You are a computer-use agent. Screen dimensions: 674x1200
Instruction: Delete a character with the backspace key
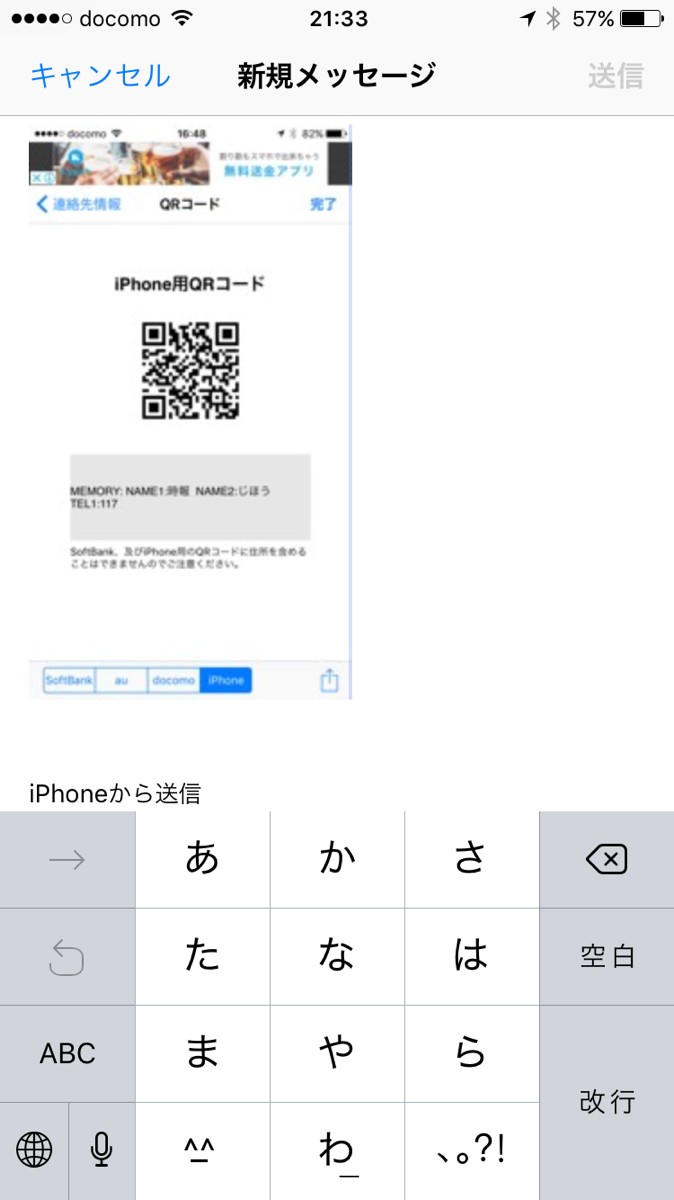pos(606,859)
